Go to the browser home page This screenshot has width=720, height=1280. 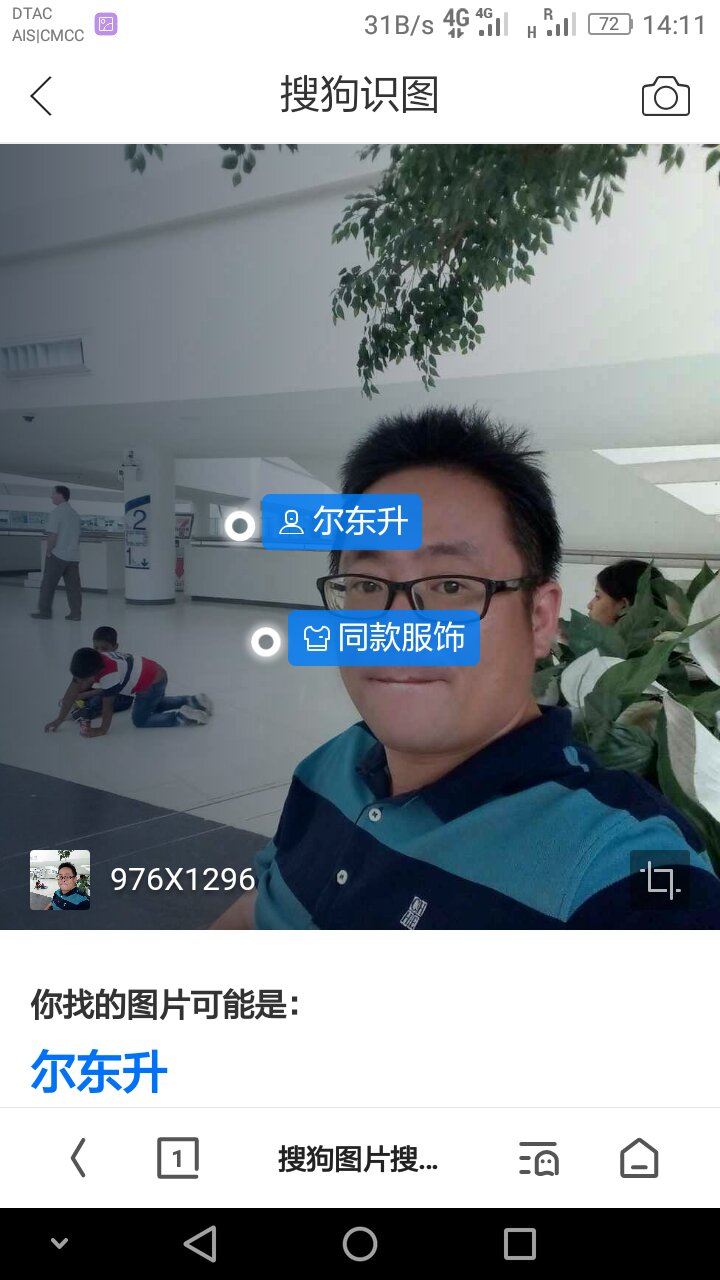[x=639, y=1160]
